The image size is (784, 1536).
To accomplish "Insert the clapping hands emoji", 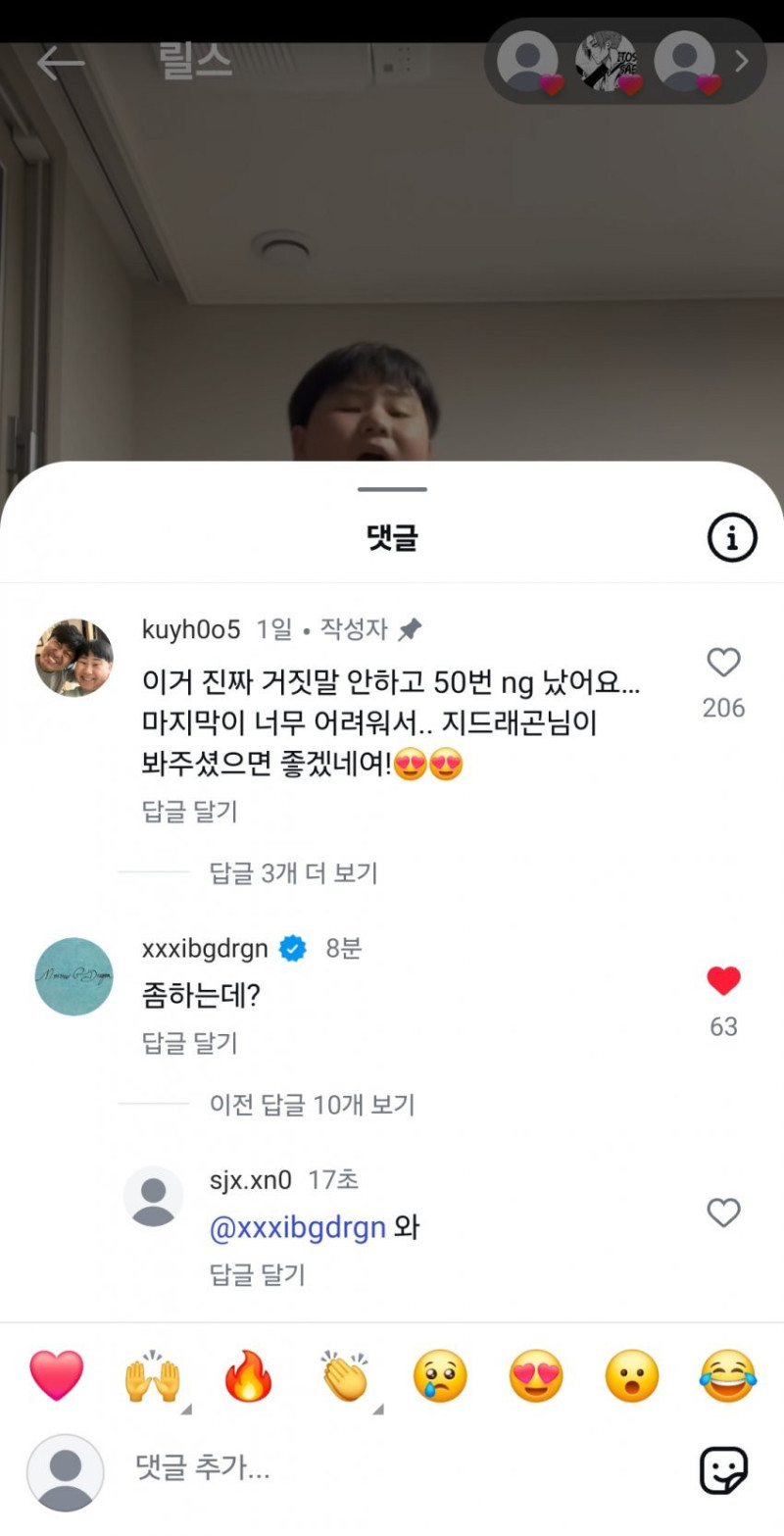I will click(345, 1375).
